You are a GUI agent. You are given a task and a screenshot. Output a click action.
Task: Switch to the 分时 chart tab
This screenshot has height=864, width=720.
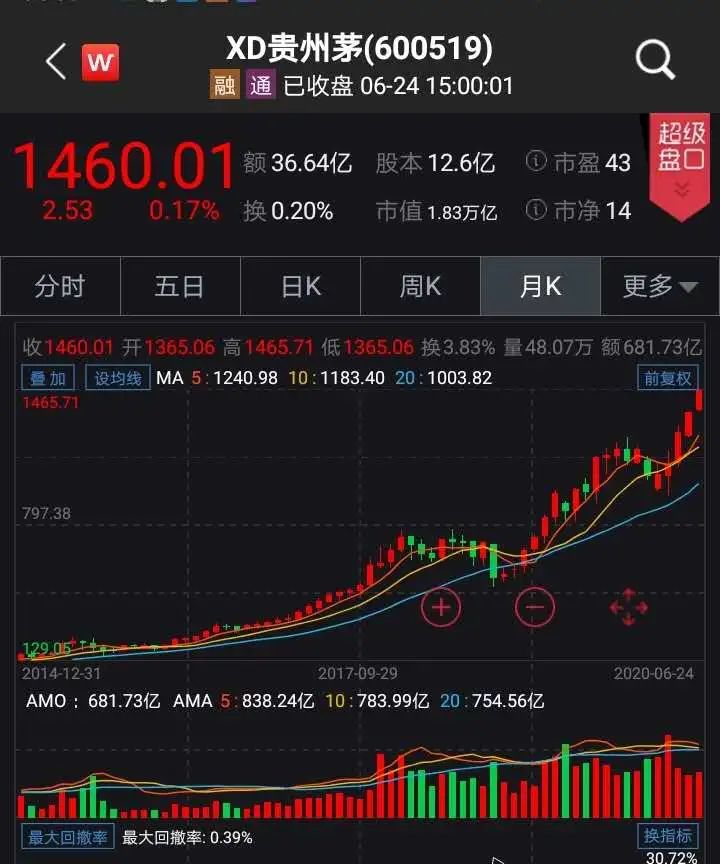click(x=60, y=286)
